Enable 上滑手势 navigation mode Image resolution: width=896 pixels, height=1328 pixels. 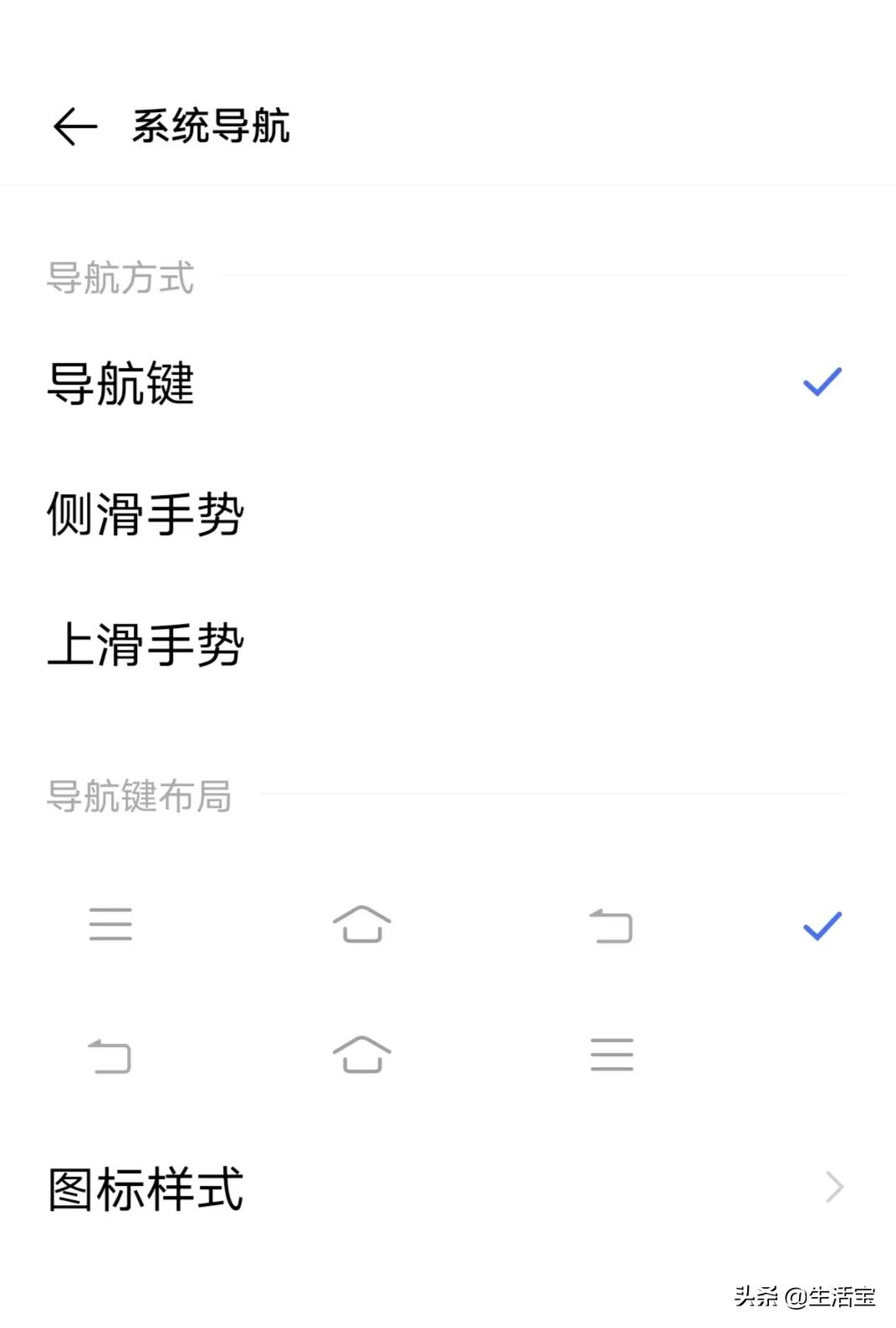point(144,644)
